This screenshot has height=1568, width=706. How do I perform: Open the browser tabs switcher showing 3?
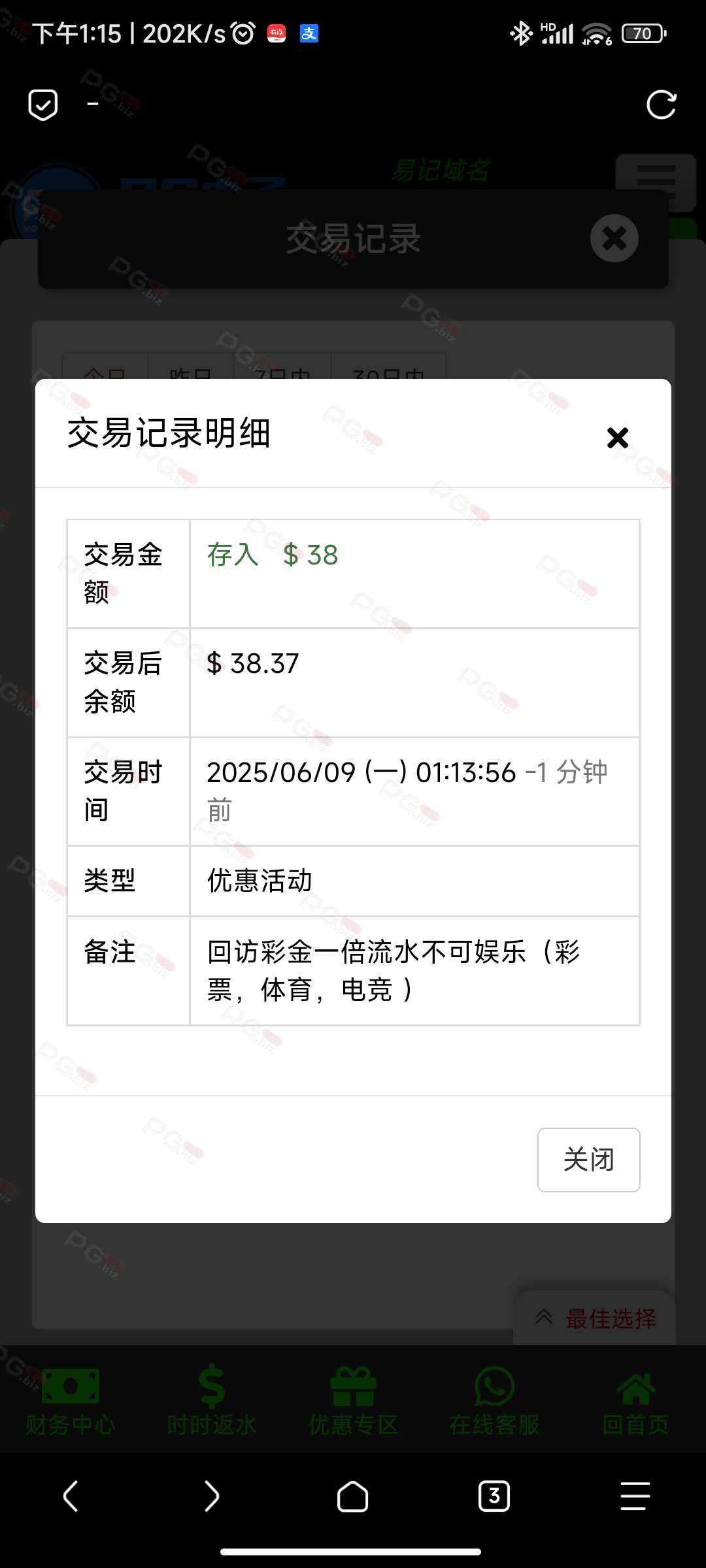pyautogui.click(x=494, y=1496)
